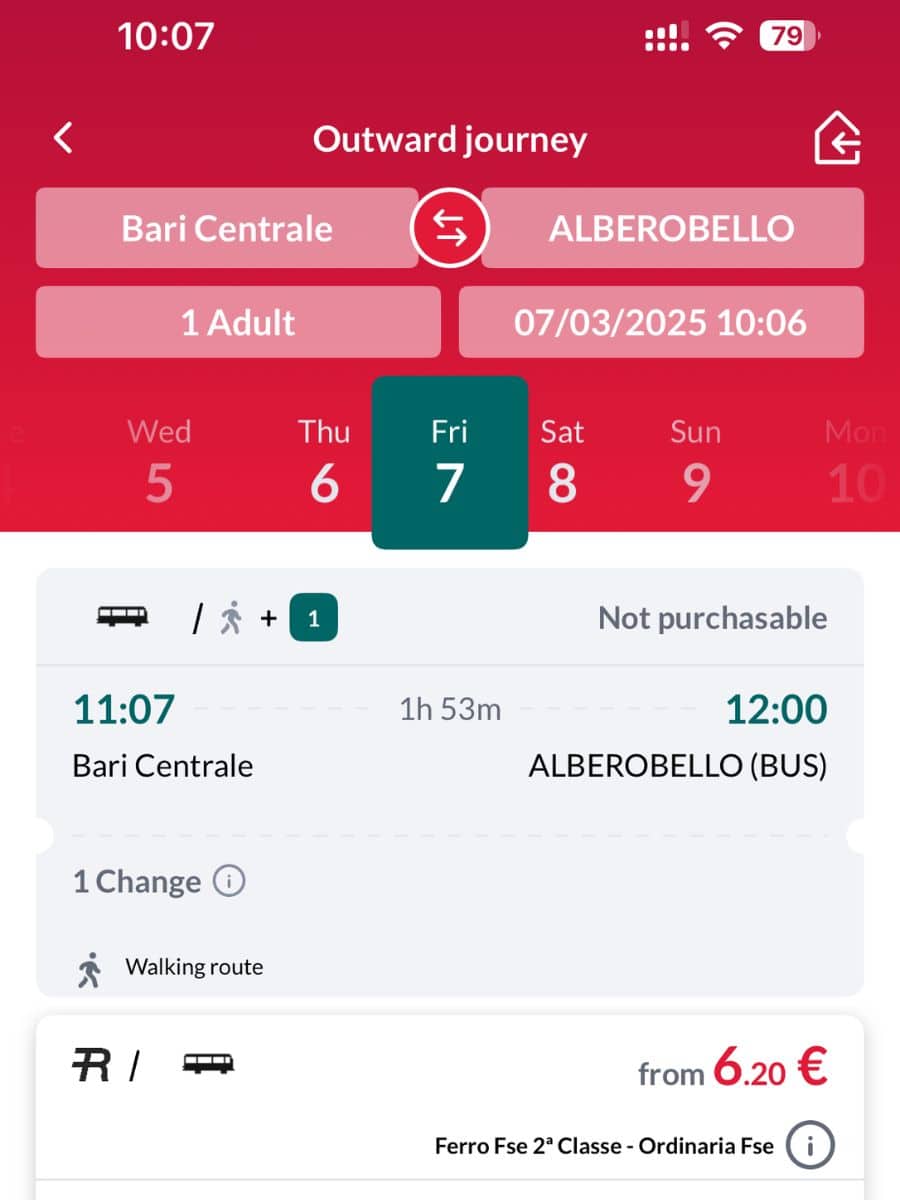Go back from Outward journey
The height and width of the screenshot is (1200, 900).
[63, 138]
